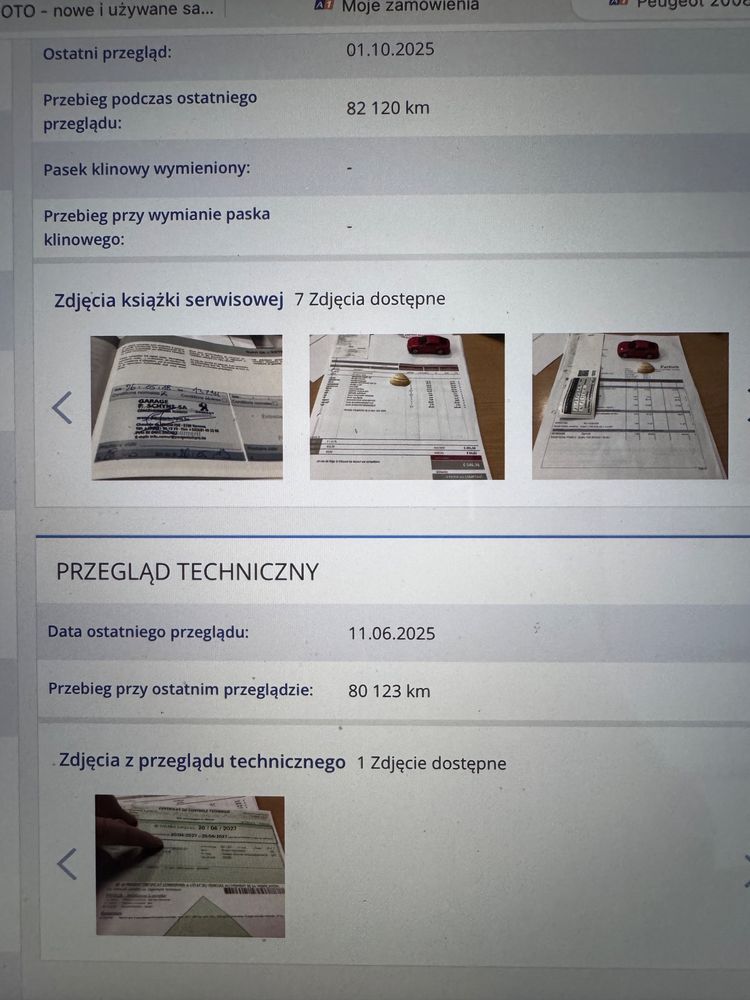Switch to the Moje zamówienia browser tab
The width and height of the screenshot is (750, 1000).
(397, 6)
